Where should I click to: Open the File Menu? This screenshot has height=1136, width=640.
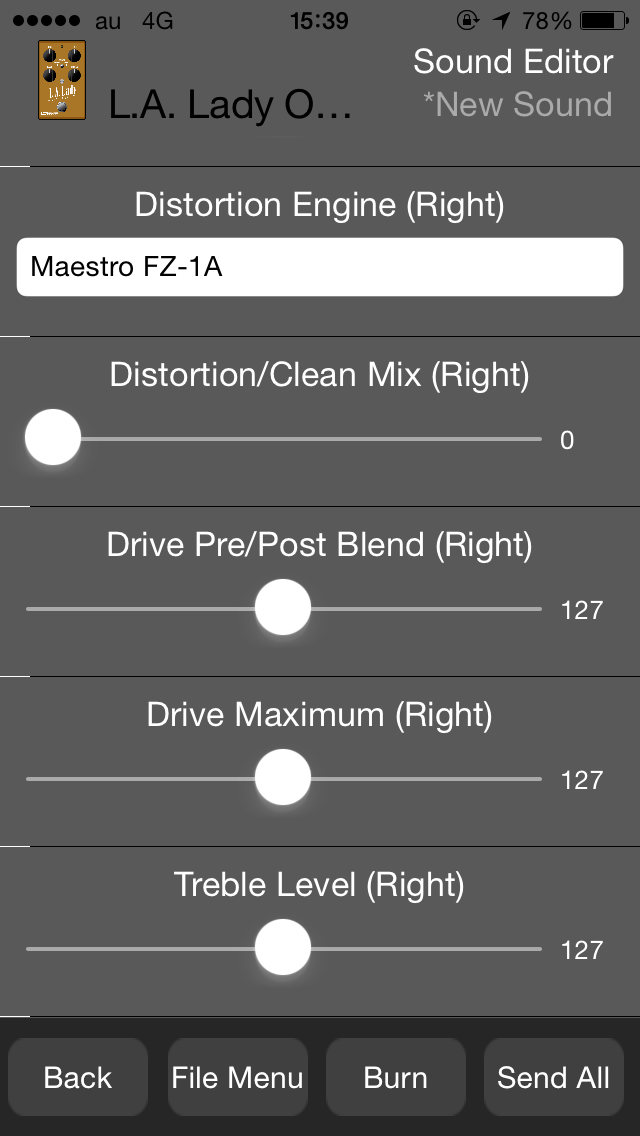coord(237,1077)
